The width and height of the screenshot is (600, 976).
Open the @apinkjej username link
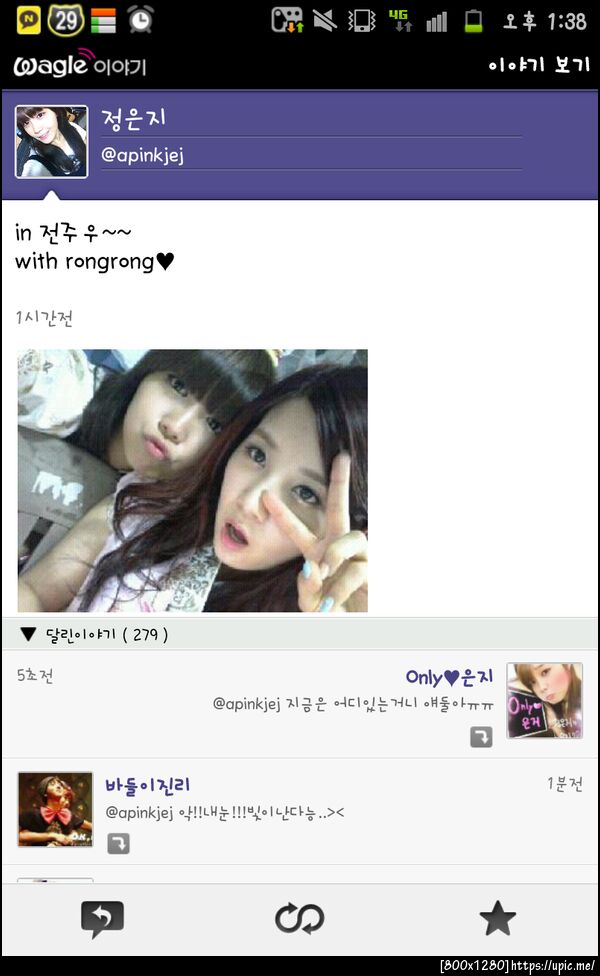click(142, 155)
